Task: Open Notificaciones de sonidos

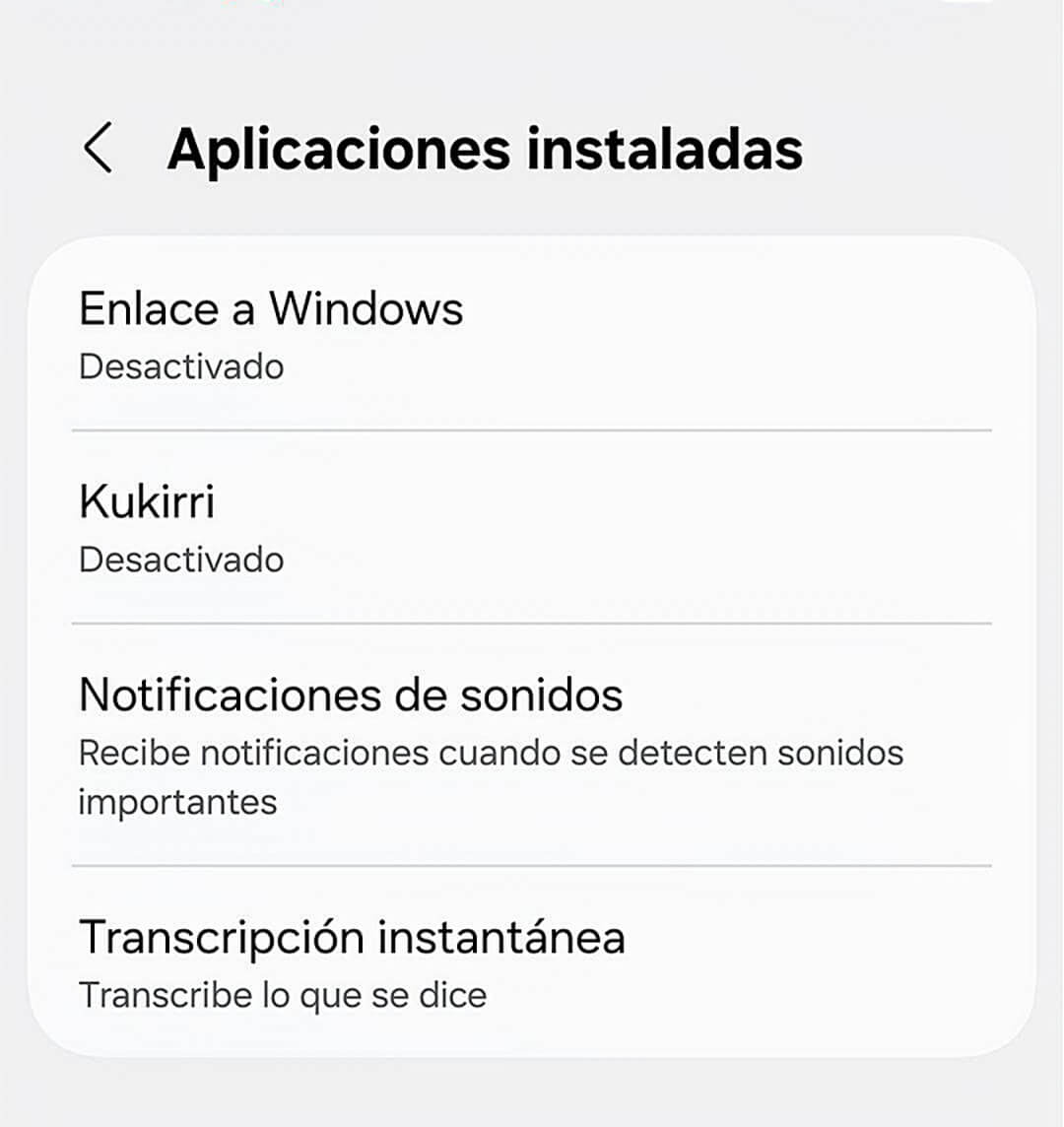Action: (530, 746)
